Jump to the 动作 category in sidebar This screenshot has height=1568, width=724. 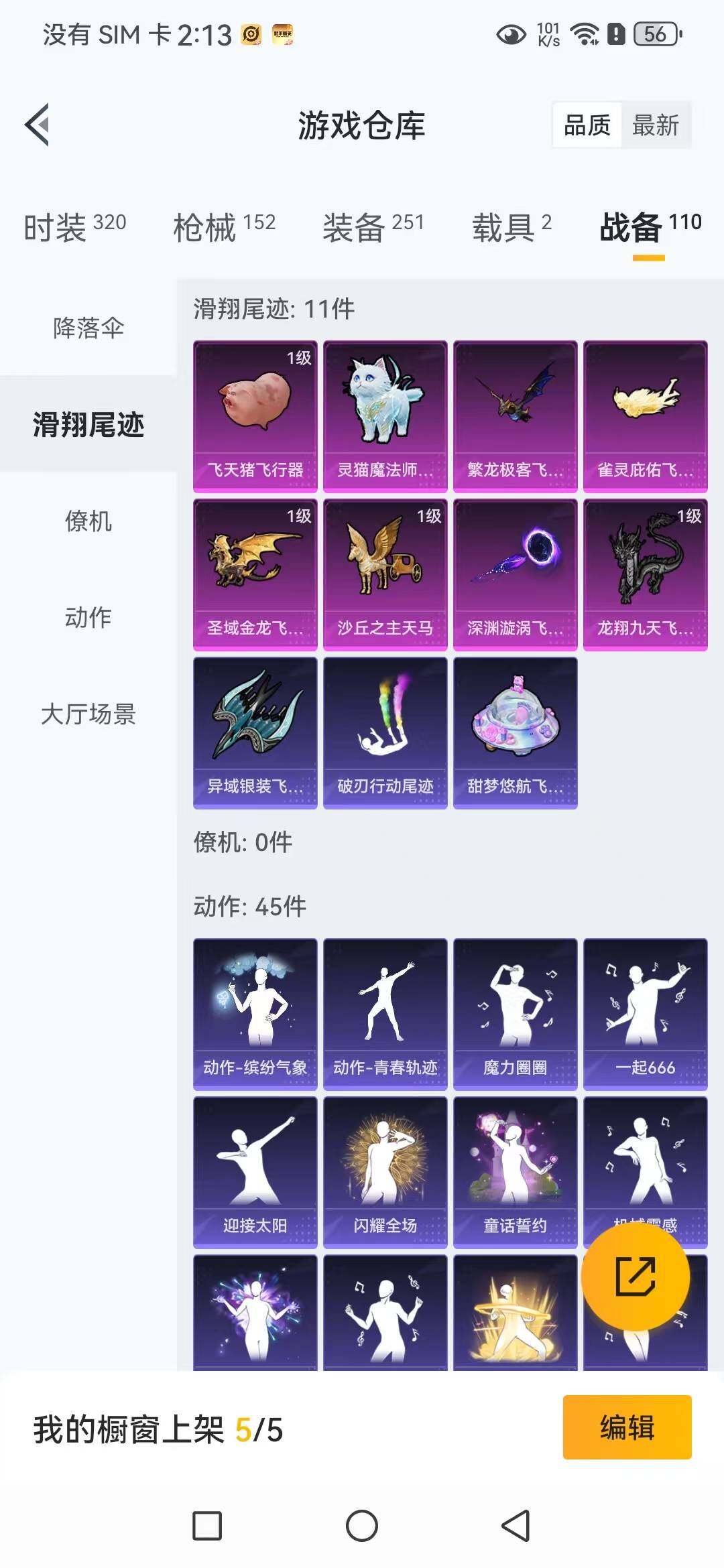pos(88,617)
